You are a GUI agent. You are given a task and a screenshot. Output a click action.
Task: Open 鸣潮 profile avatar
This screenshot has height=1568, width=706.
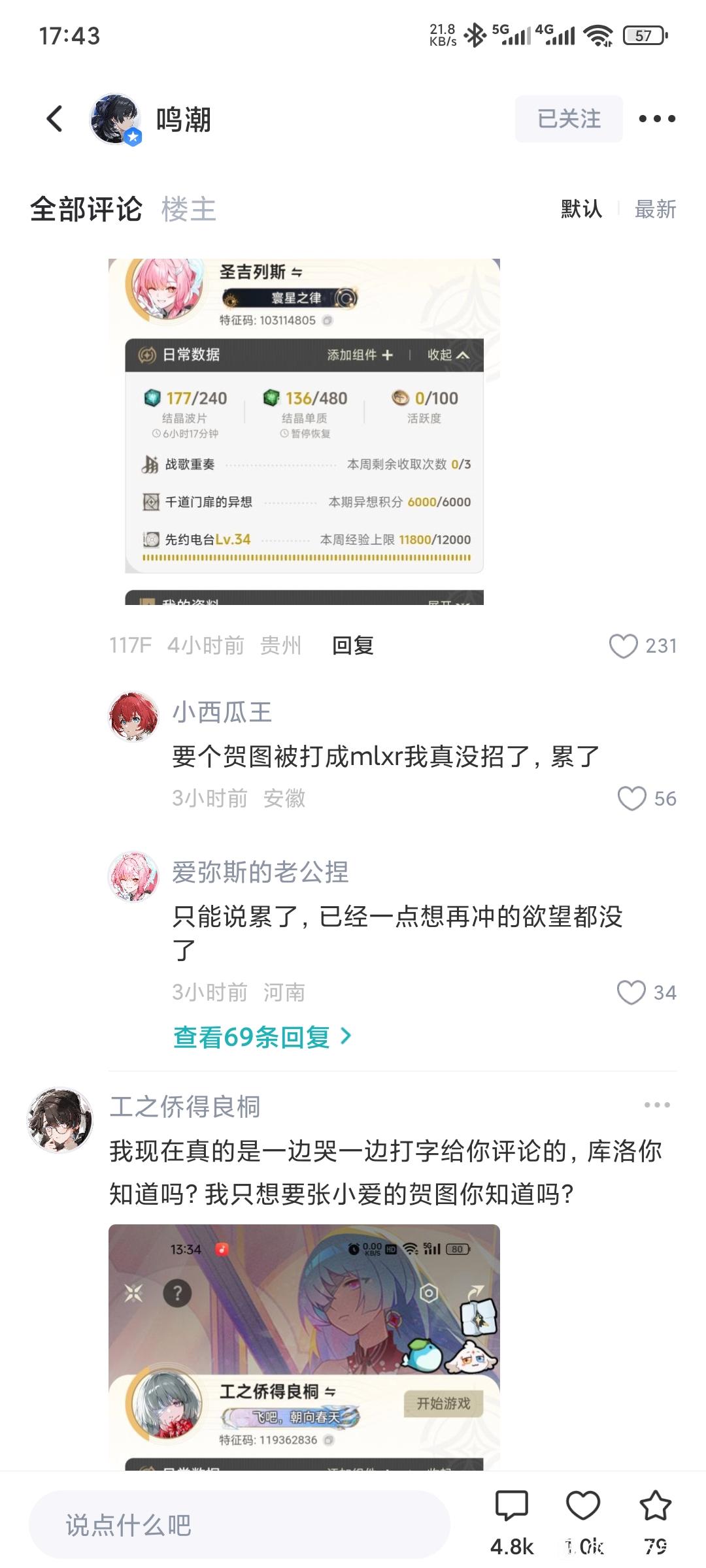point(115,119)
